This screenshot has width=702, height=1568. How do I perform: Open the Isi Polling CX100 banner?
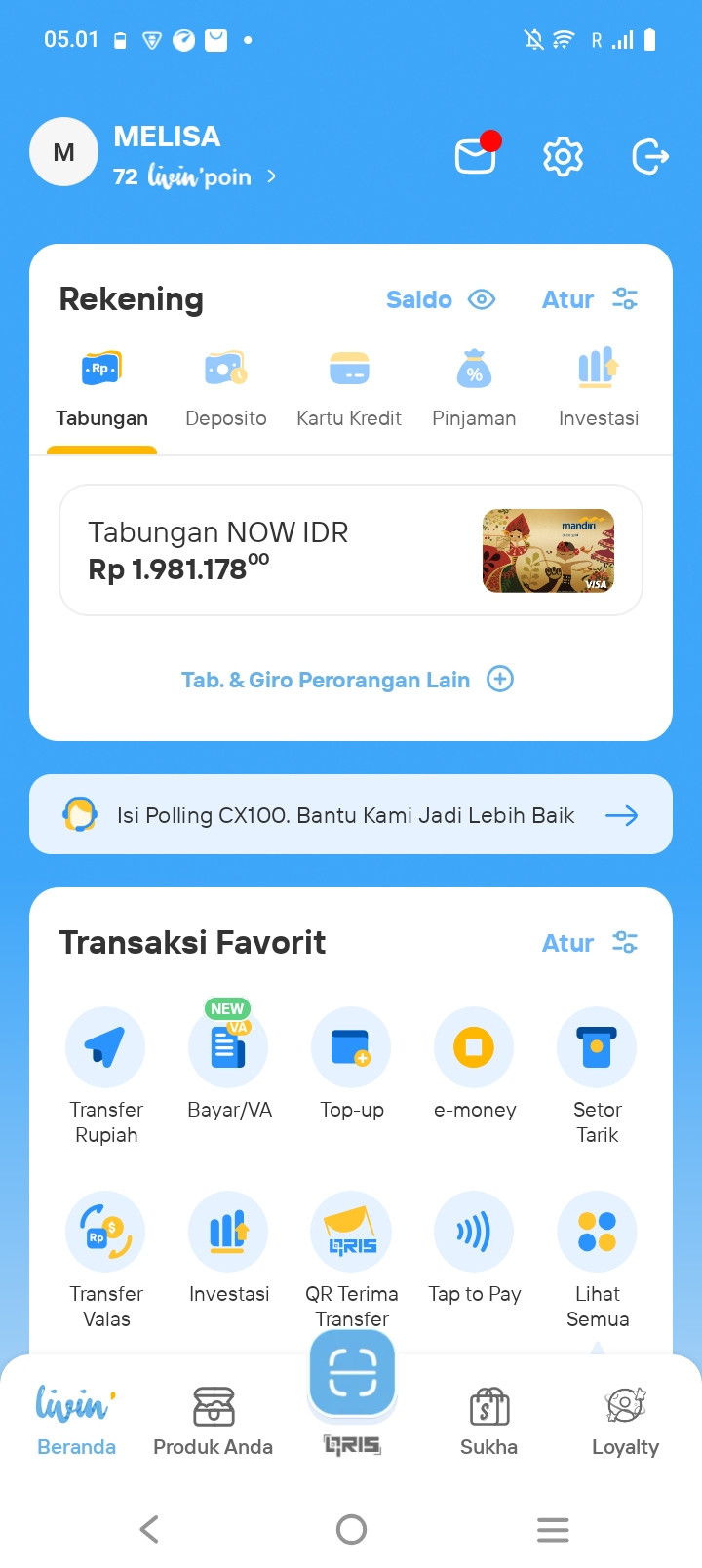(x=351, y=814)
